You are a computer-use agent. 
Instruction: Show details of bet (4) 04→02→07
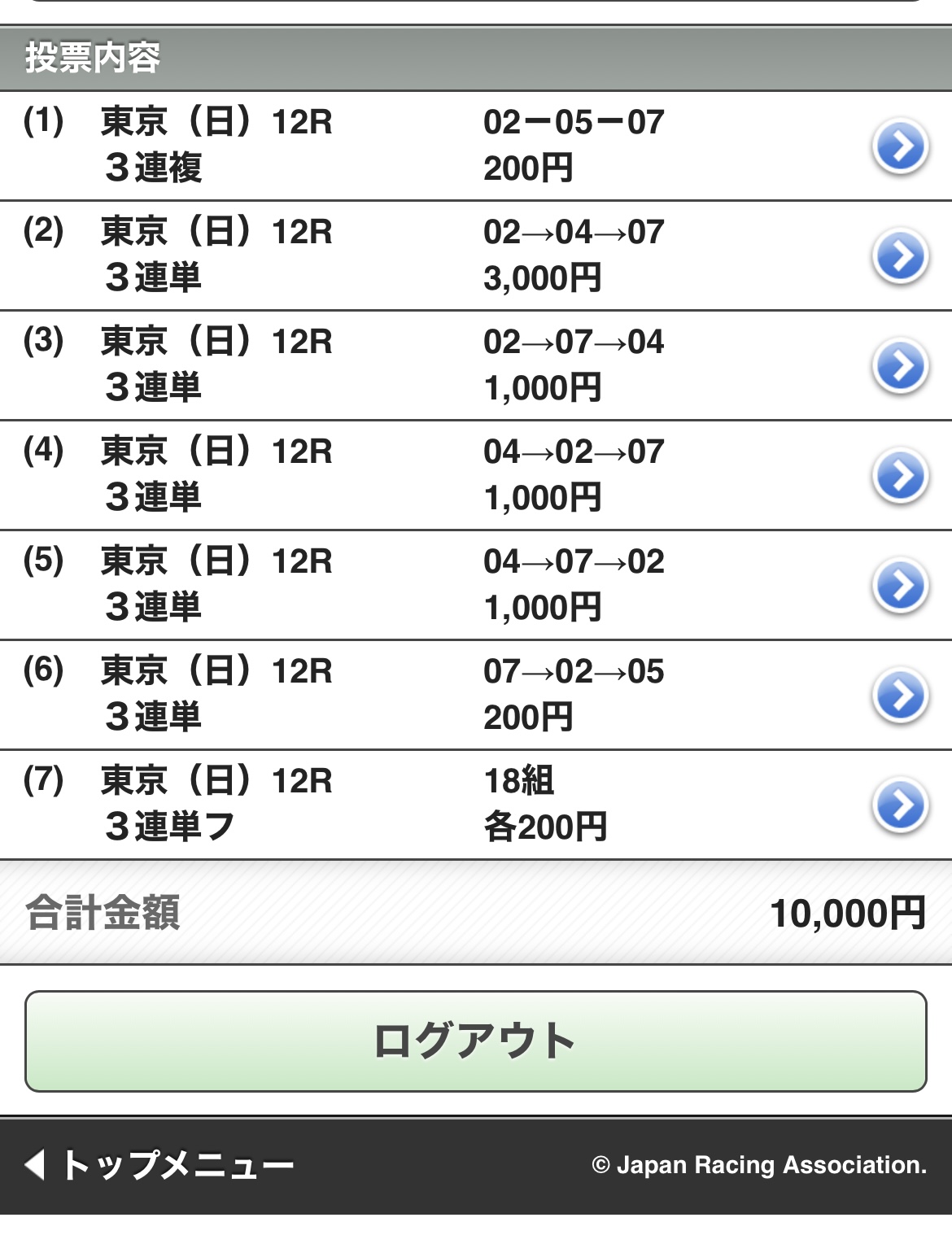coord(900,476)
